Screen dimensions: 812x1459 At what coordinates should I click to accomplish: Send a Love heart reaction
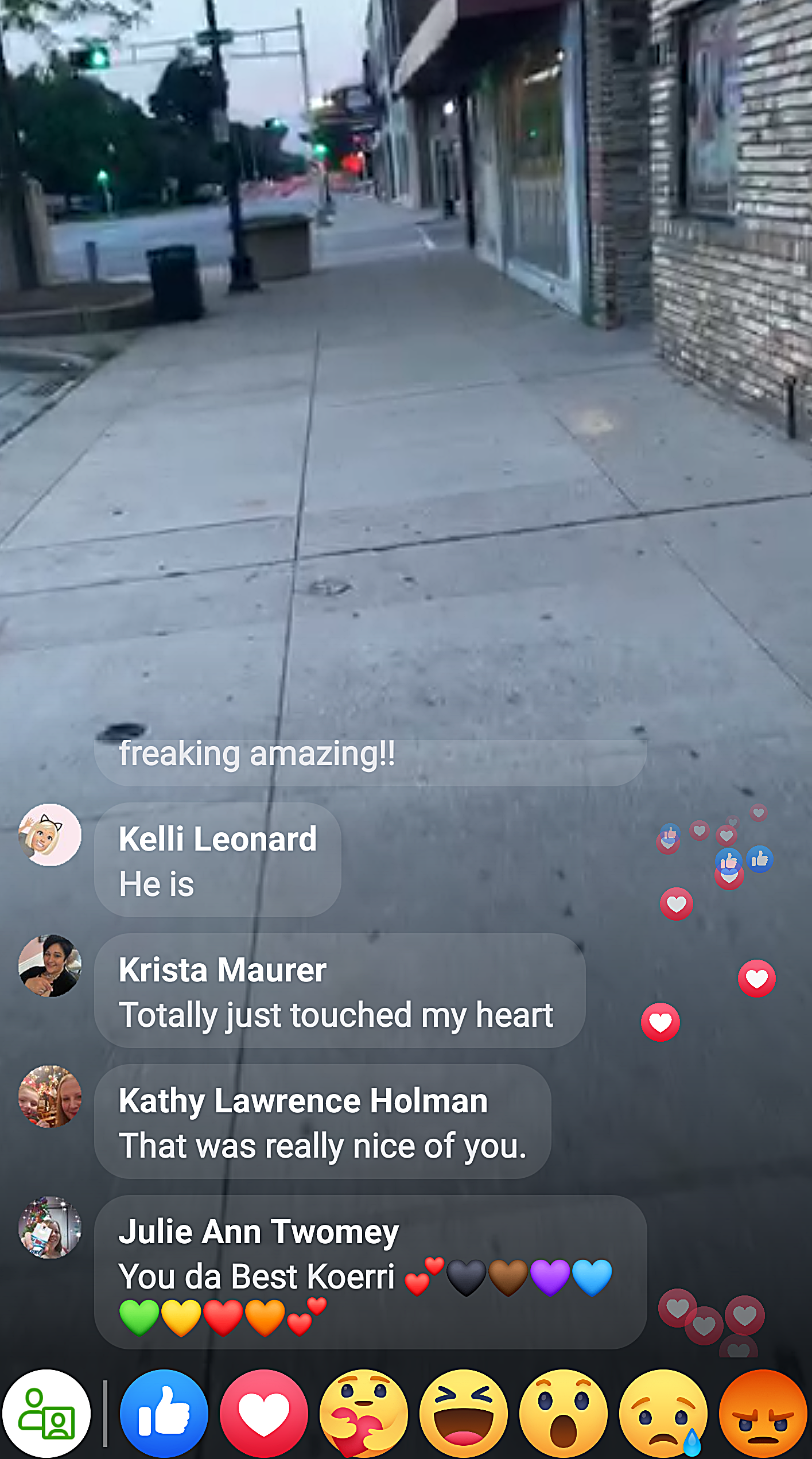click(x=263, y=1413)
